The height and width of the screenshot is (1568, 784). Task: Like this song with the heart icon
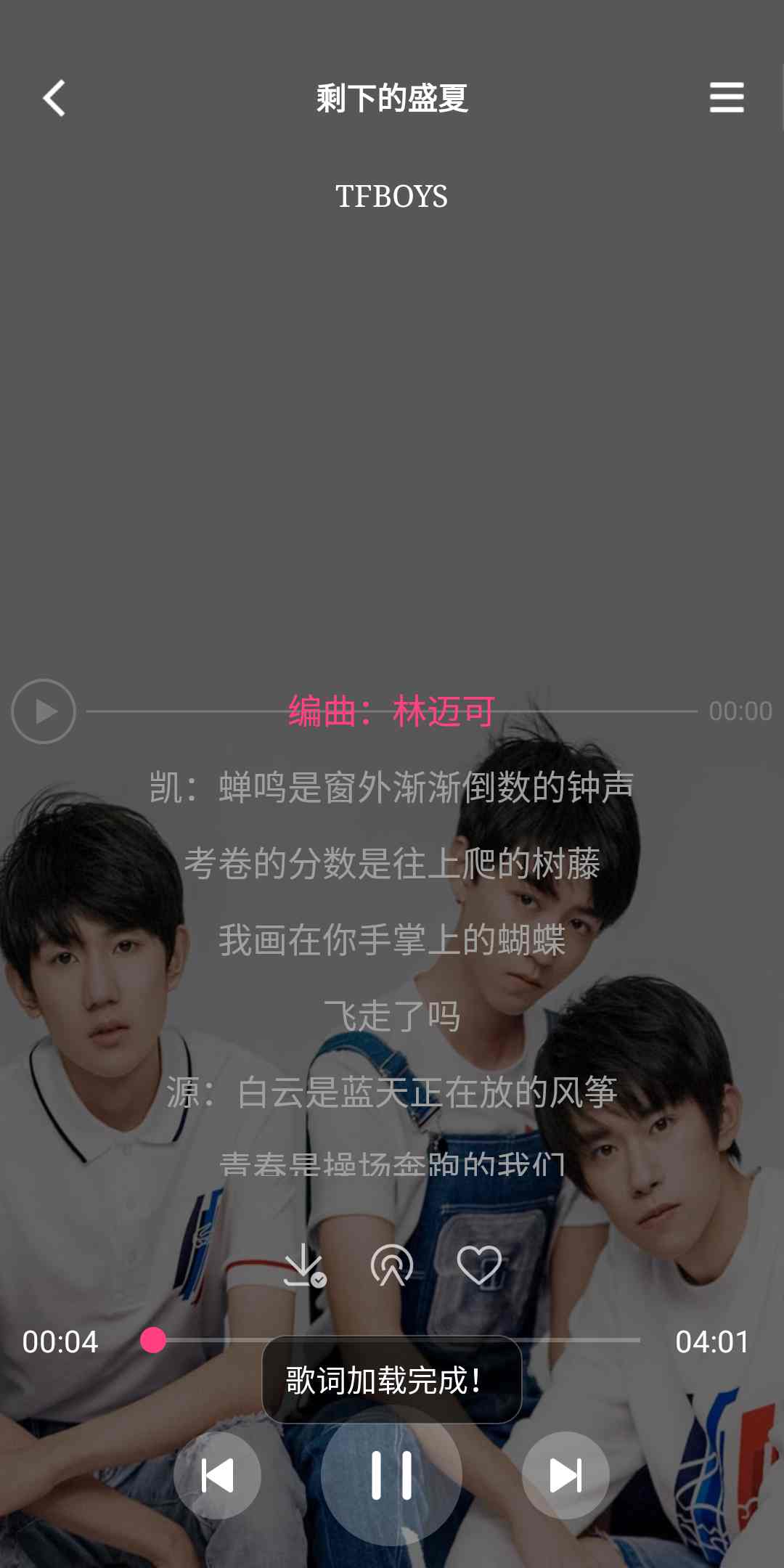(x=479, y=1265)
